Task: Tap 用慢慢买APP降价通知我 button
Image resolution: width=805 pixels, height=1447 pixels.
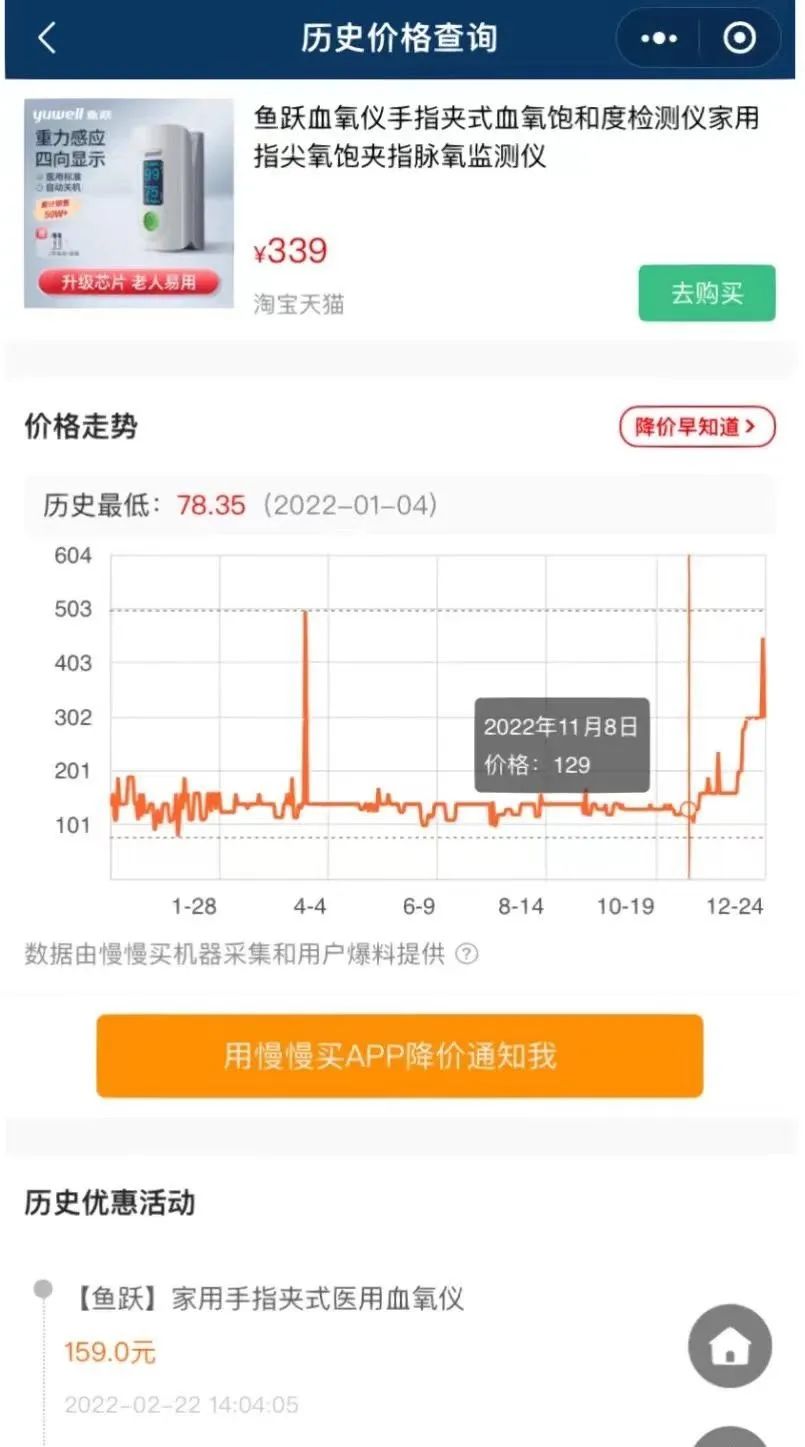Action: click(400, 1056)
